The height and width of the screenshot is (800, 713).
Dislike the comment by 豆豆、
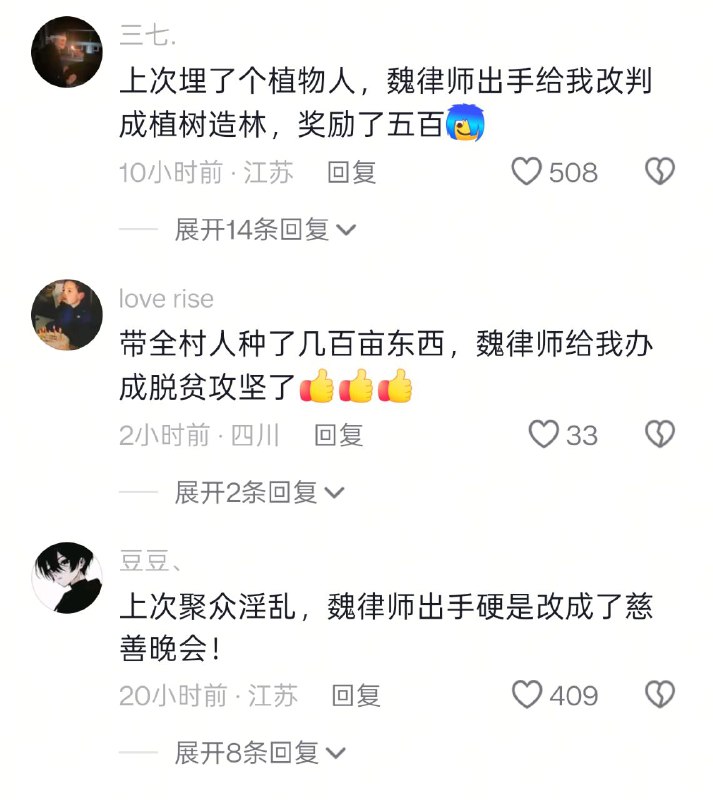click(659, 695)
